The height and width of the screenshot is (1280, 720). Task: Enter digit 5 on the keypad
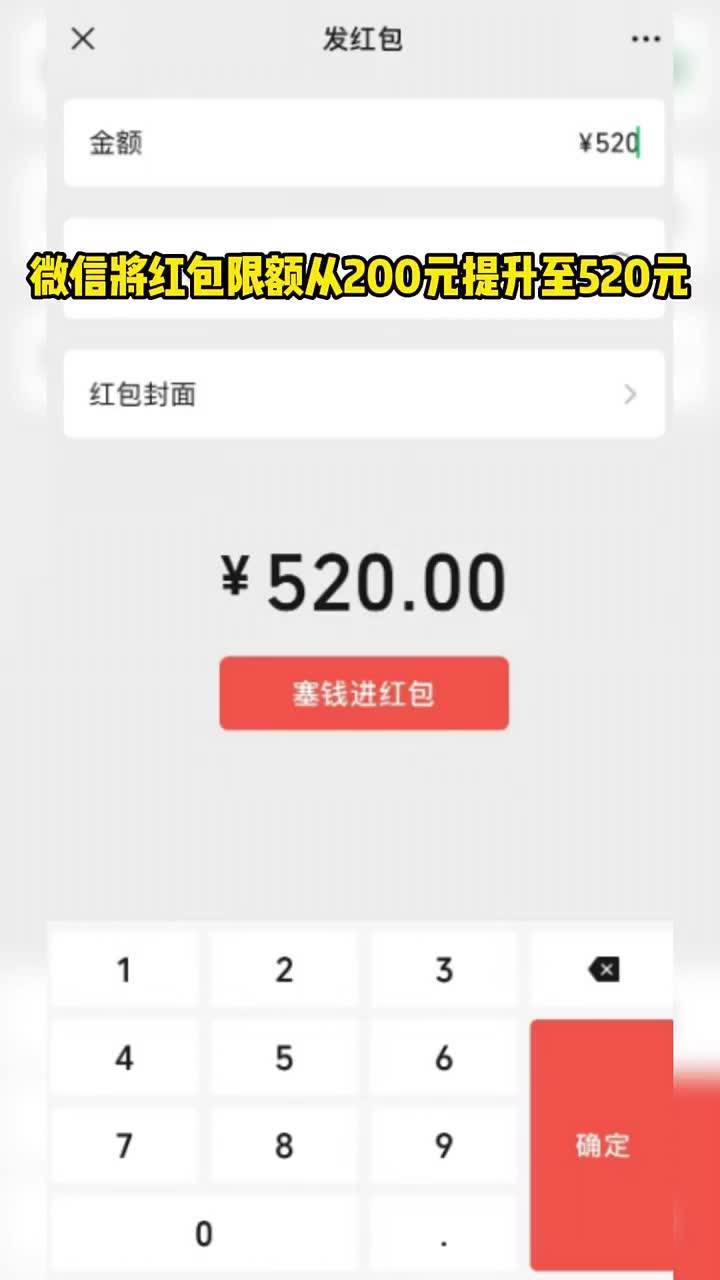[x=284, y=1057]
